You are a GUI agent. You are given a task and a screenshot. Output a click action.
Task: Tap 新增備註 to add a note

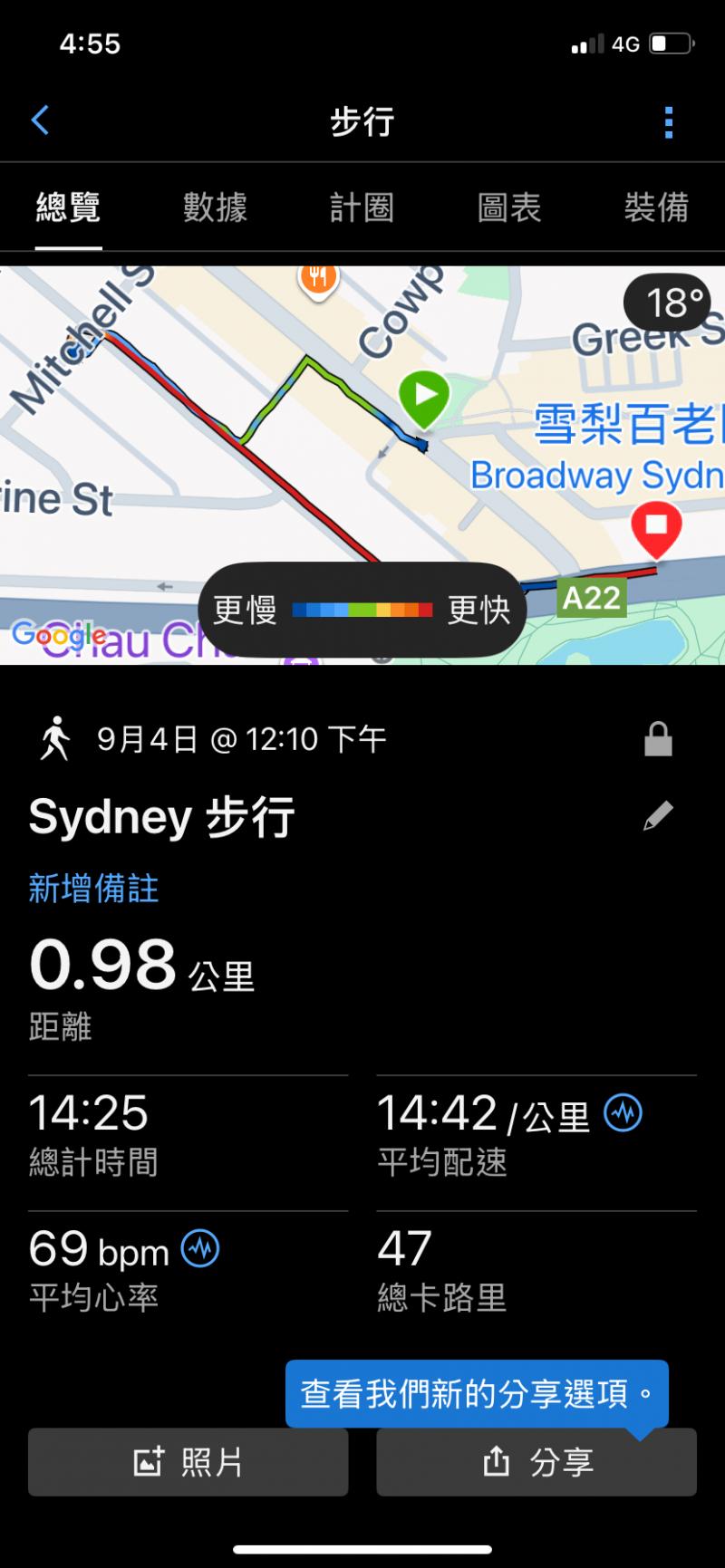[93, 889]
